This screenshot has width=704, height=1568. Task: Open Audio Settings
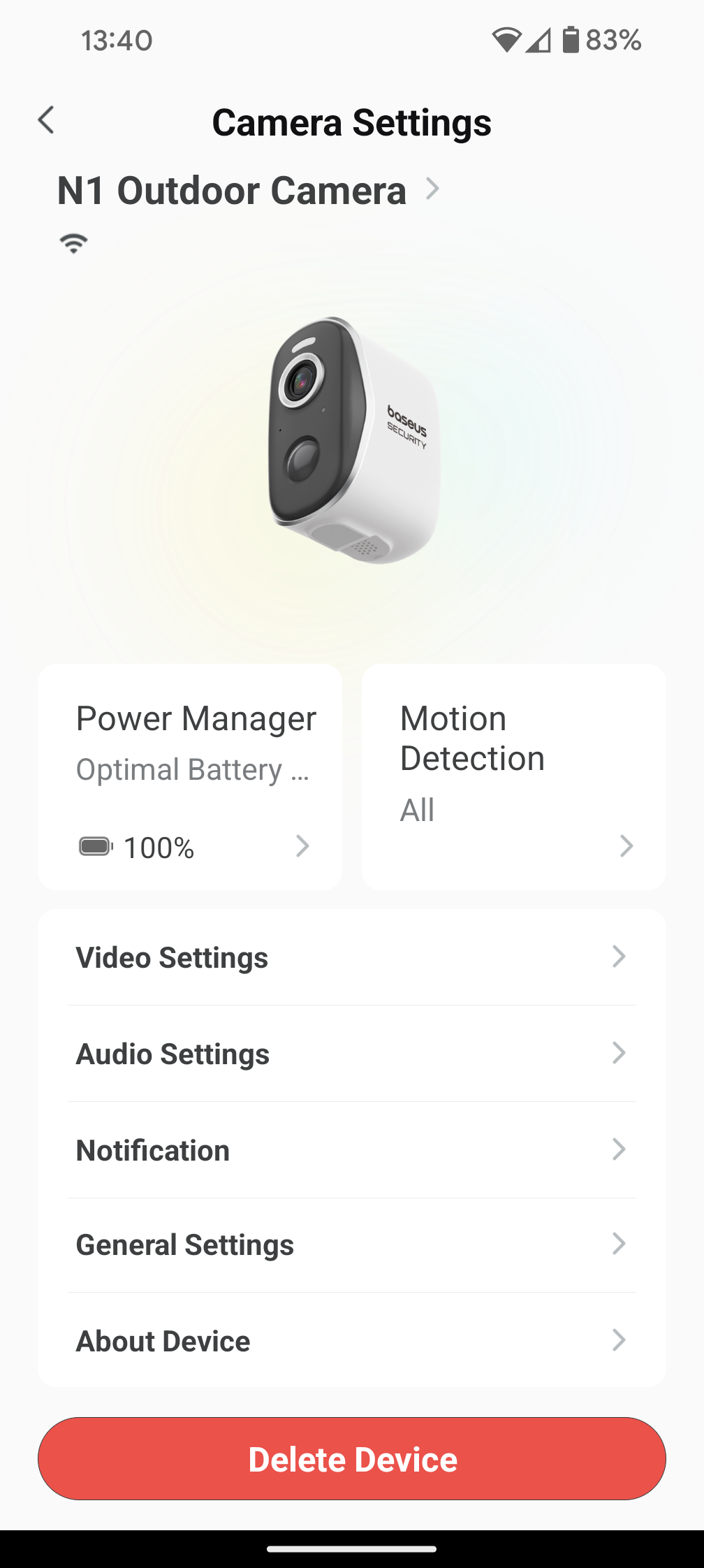click(351, 1054)
